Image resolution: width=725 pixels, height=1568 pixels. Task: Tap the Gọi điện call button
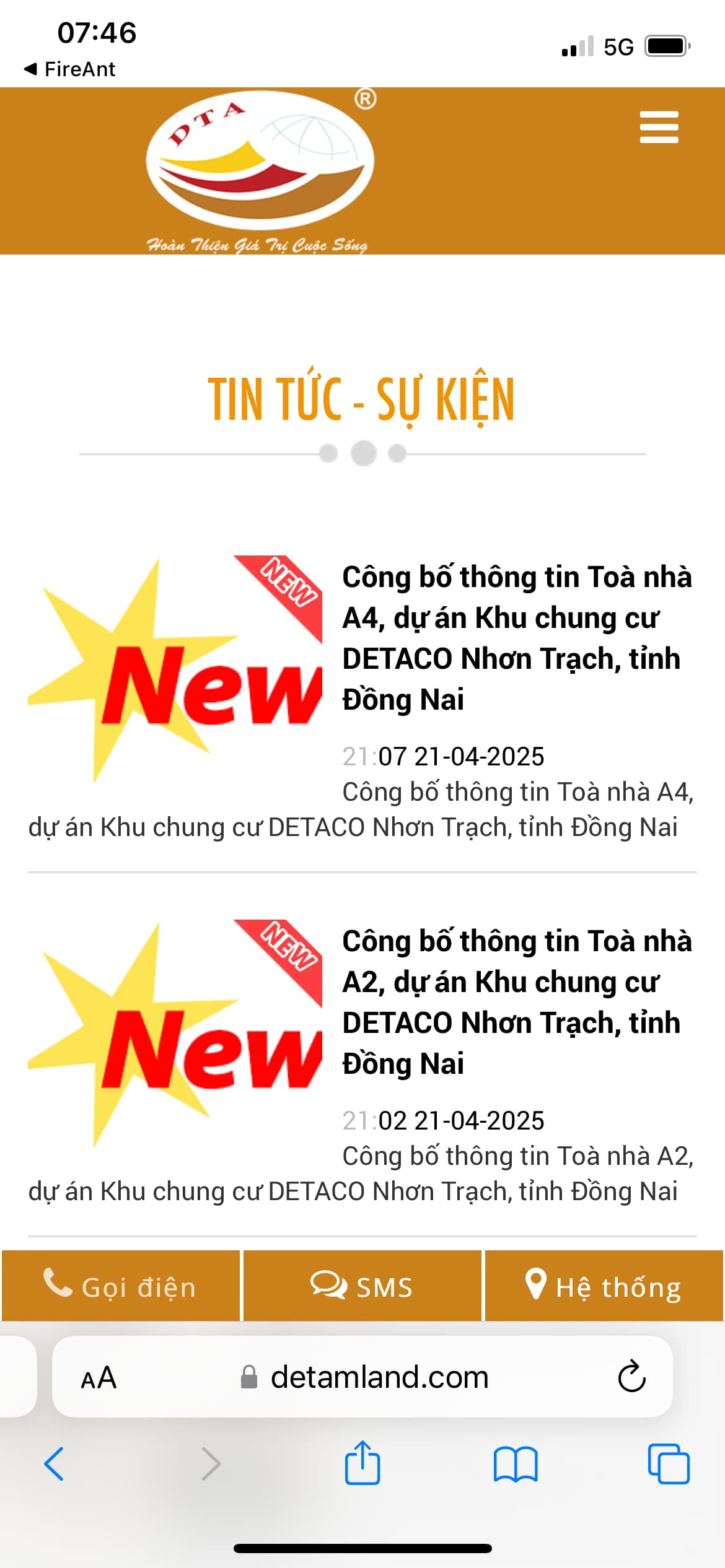coord(121,1286)
